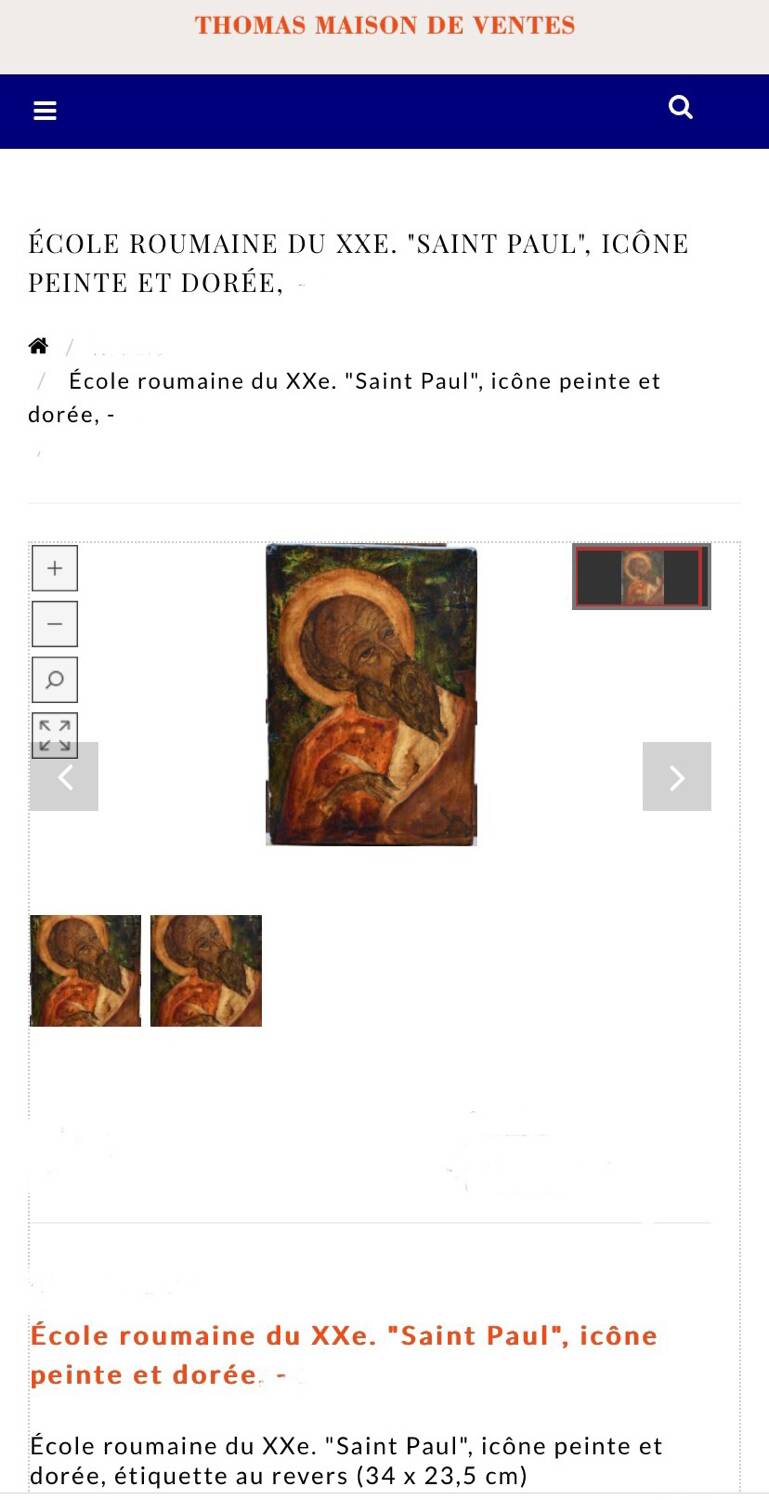Select the second Saint Paul thumbnail
This screenshot has height=1500, width=769.
point(205,969)
